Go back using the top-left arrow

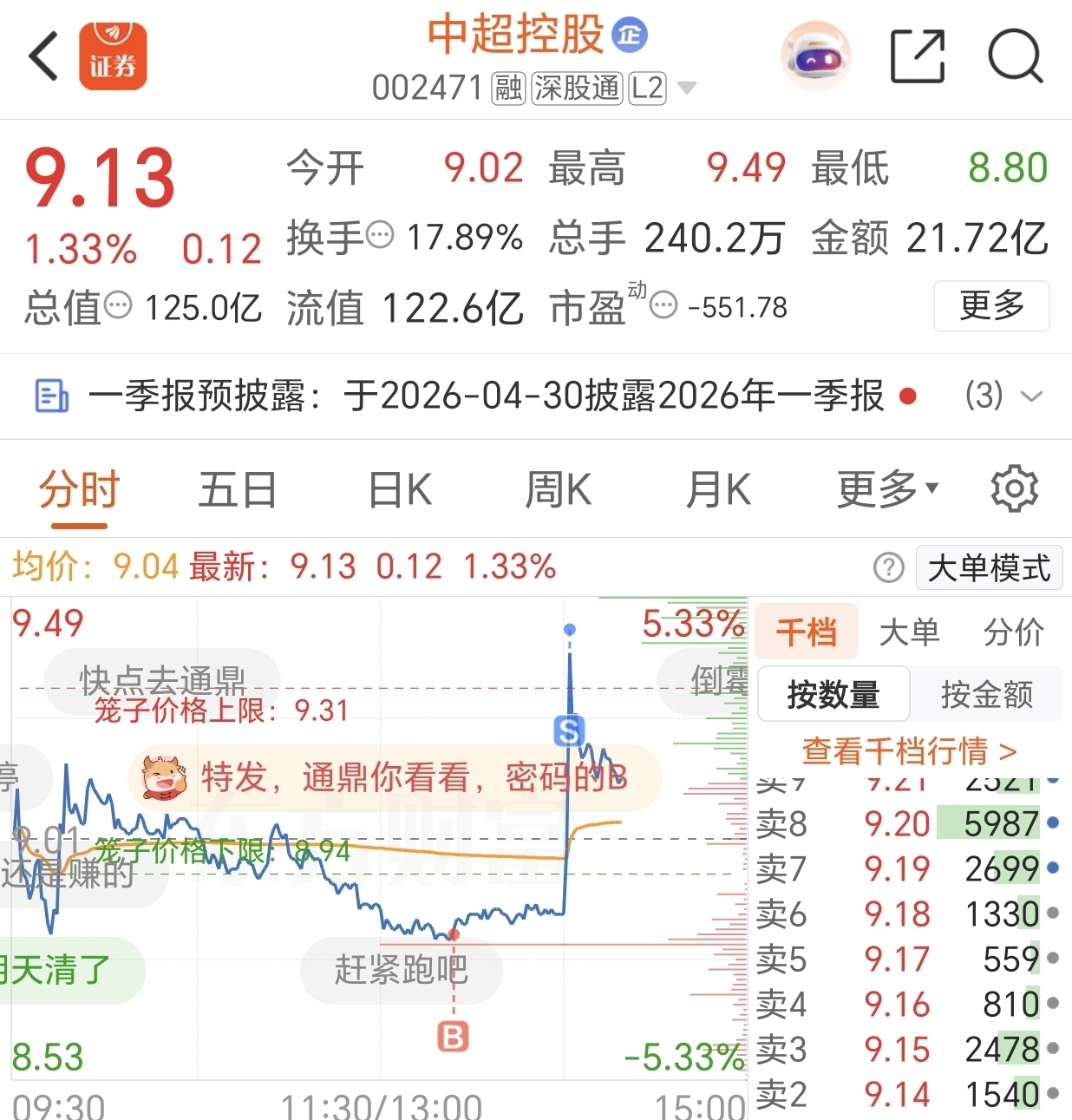click(x=43, y=56)
